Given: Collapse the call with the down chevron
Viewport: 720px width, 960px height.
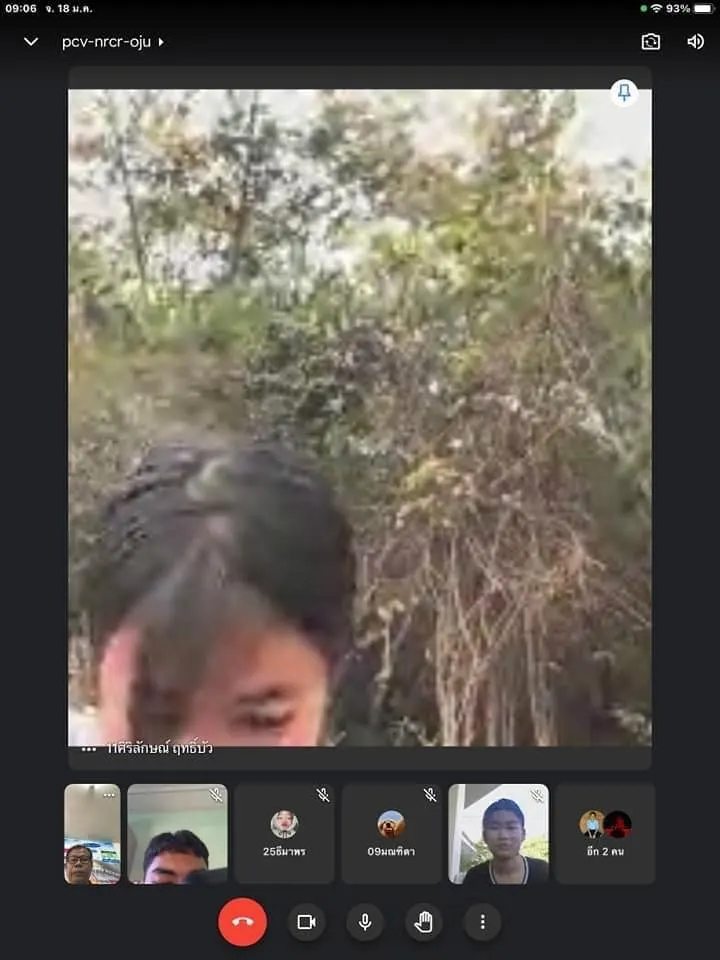Looking at the screenshot, I should [x=31, y=42].
